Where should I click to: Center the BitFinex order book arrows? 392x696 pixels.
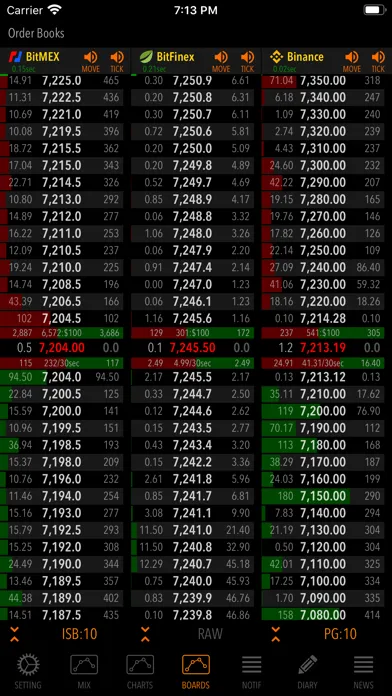click(x=145, y=634)
